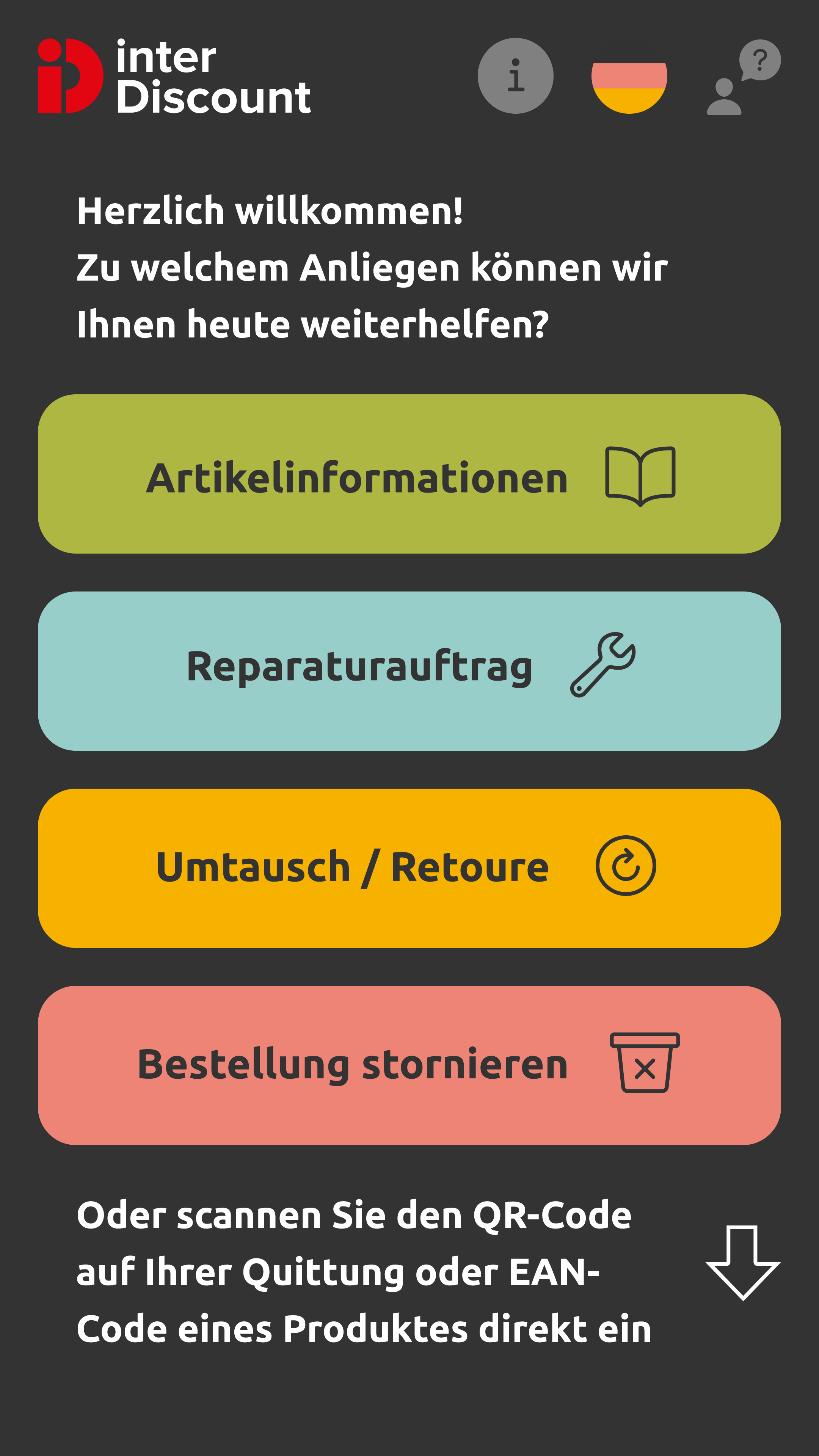
Task: Request staff help with the person icon
Action: point(743,77)
